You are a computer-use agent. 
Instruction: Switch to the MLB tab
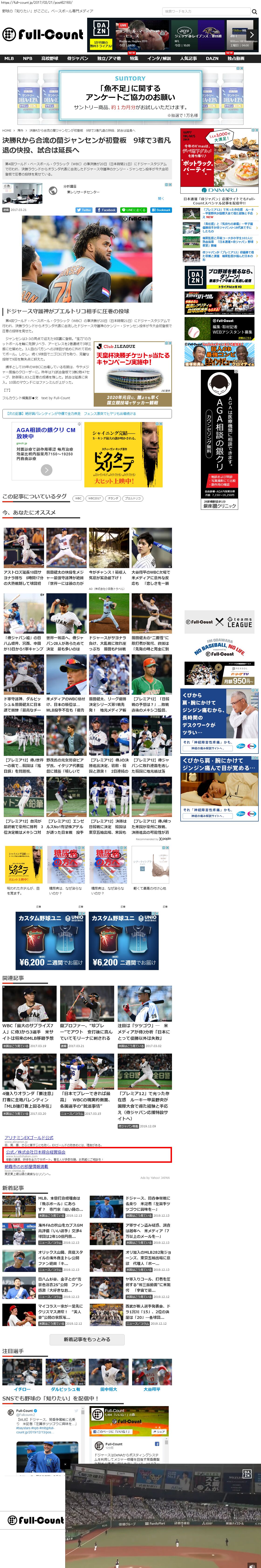9,58
